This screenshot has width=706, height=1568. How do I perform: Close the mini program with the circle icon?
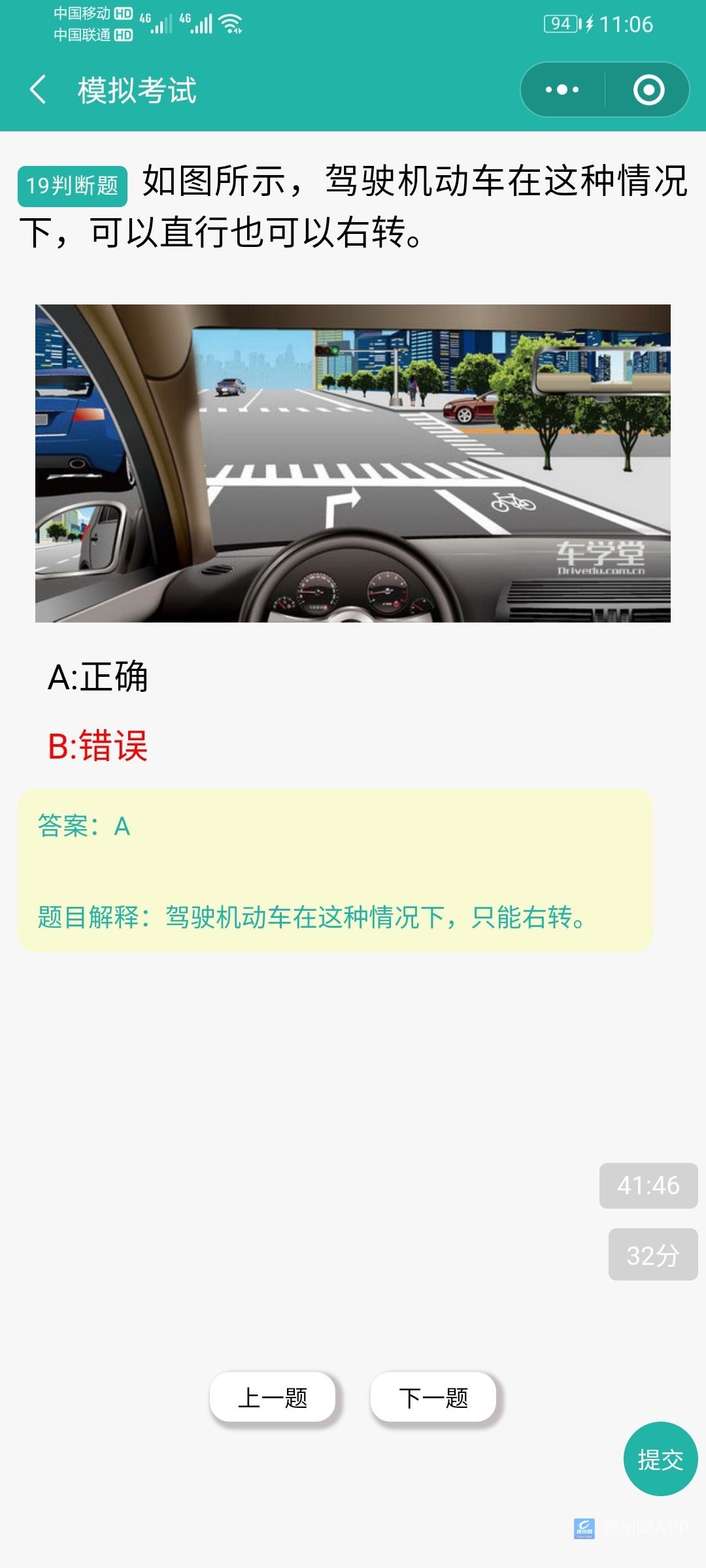pos(648,90)
